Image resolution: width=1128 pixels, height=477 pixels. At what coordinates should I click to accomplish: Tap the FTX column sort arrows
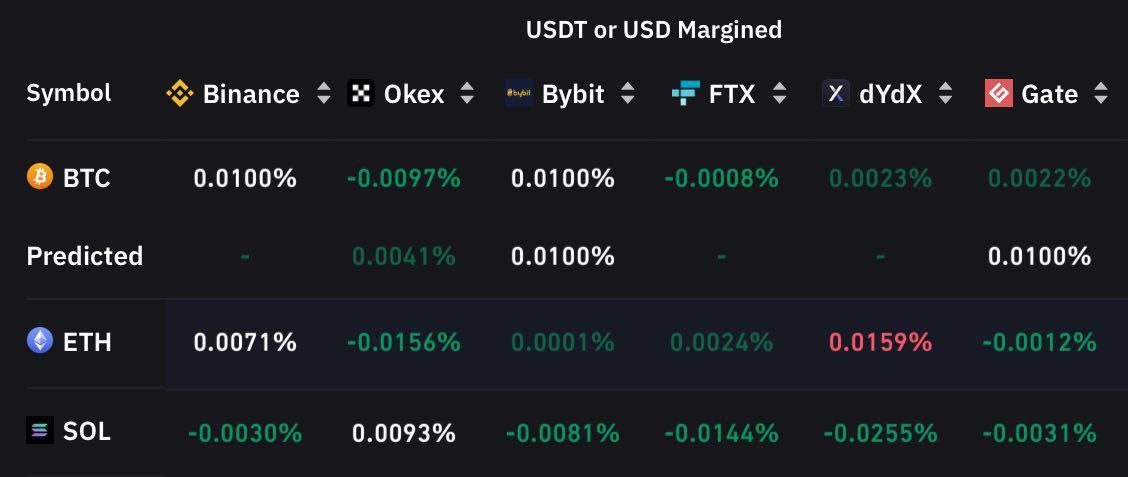point(779,94)
